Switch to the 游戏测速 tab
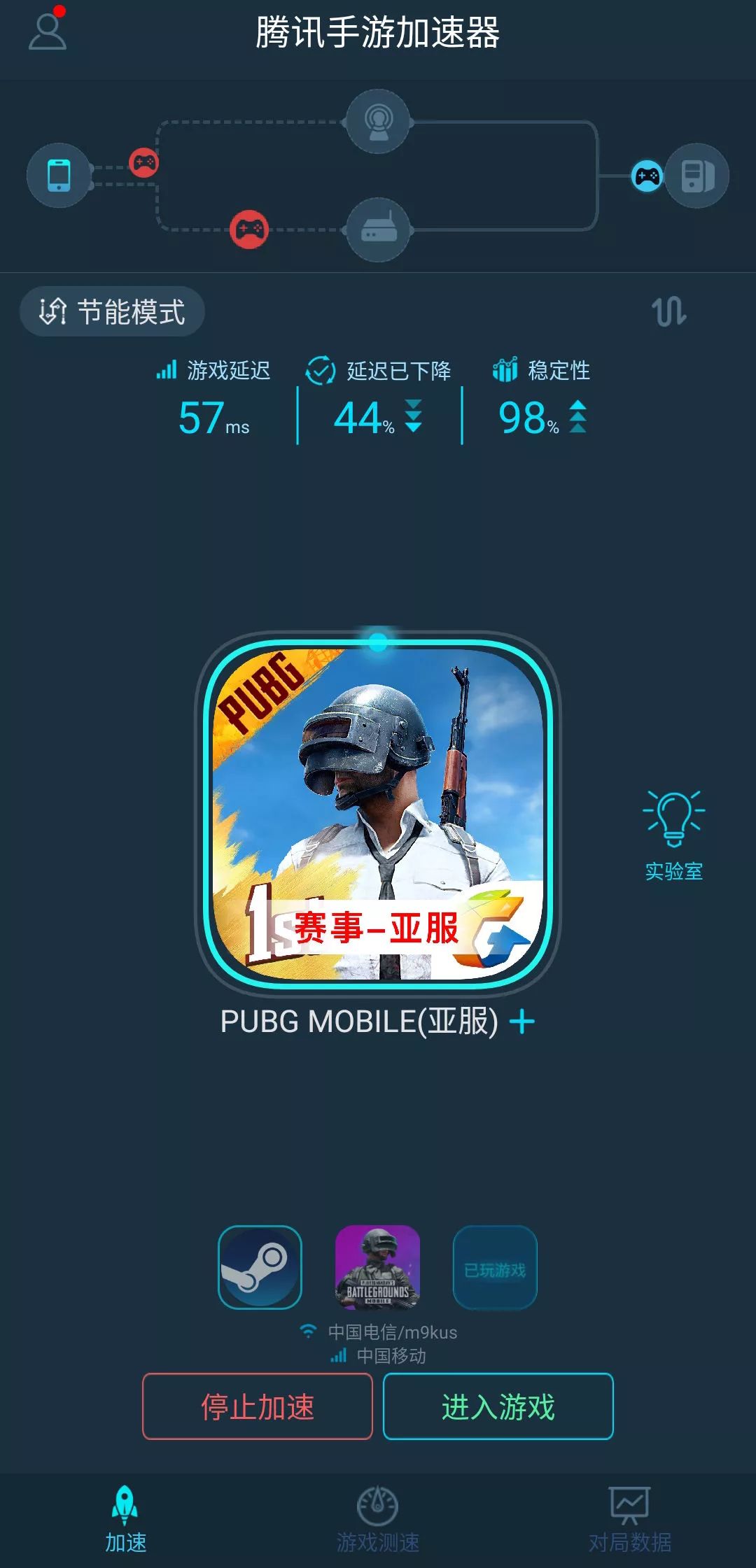Screen dimensions: 756x1568 pos(378,1519)
